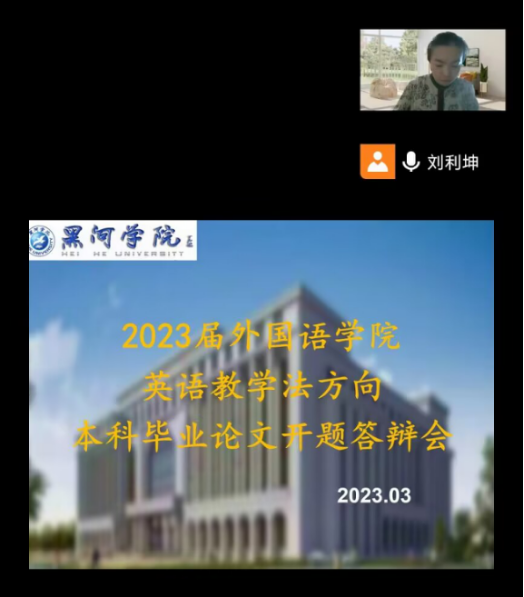
Task: Select the 刘利坤 participant tile
Action: (x=420, y=161)
